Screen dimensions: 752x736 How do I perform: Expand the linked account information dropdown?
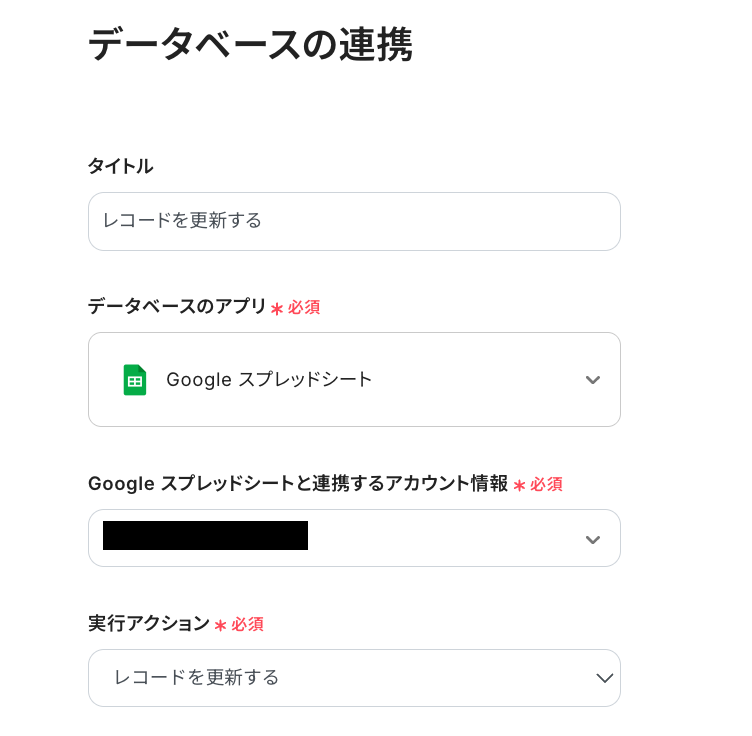tap(354, 538)
